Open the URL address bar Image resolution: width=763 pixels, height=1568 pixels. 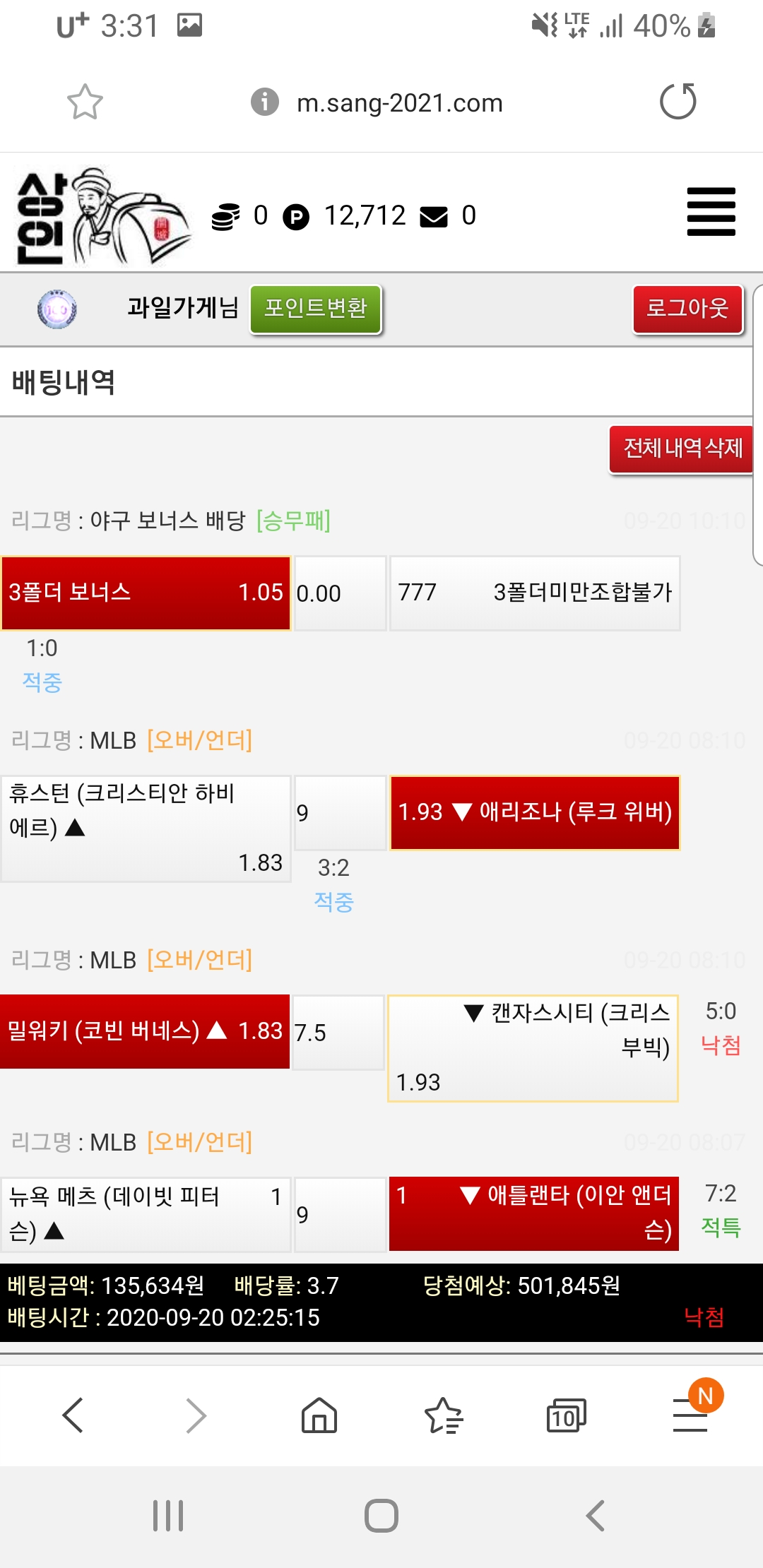[399, 103]
